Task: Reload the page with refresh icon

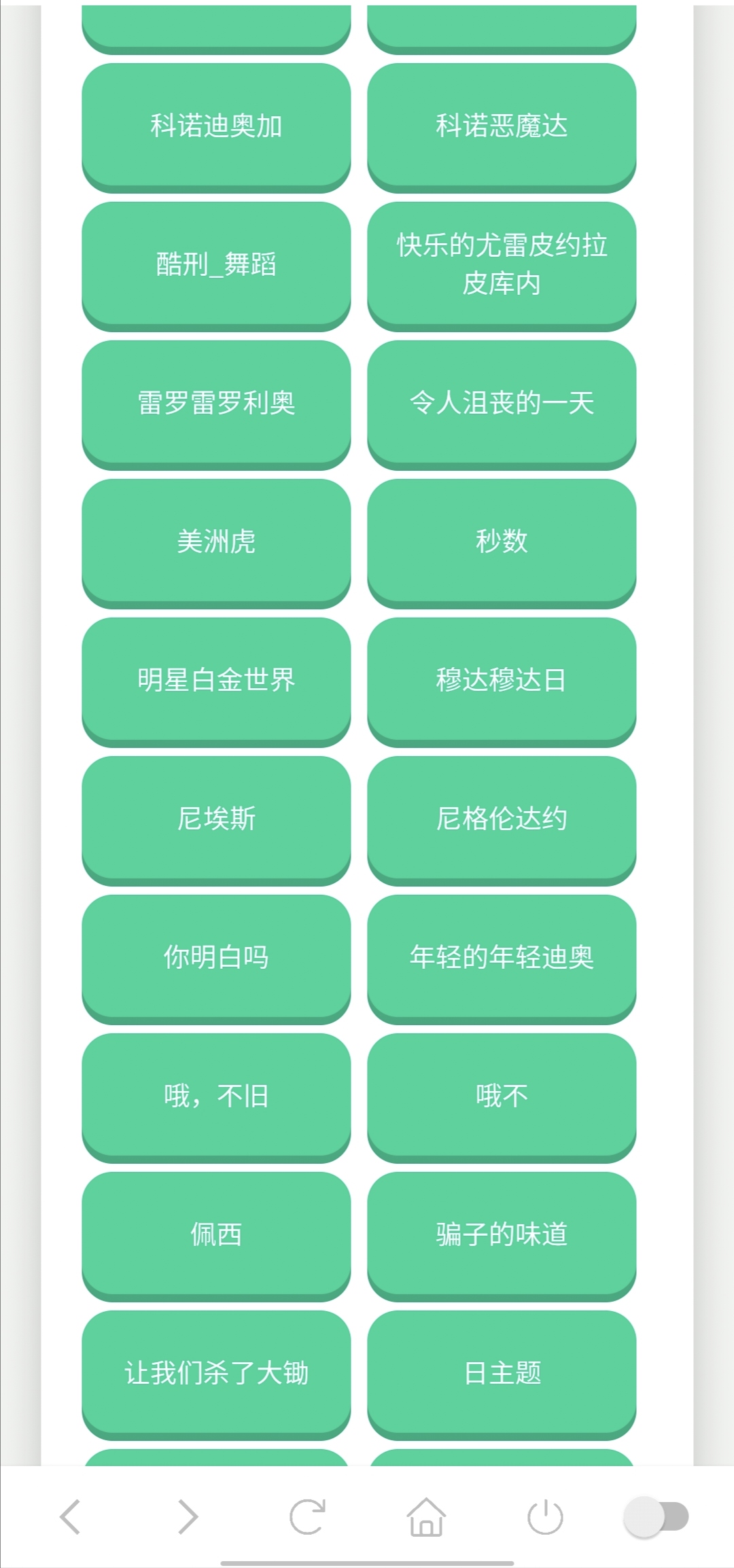Action: [307, 1516]
